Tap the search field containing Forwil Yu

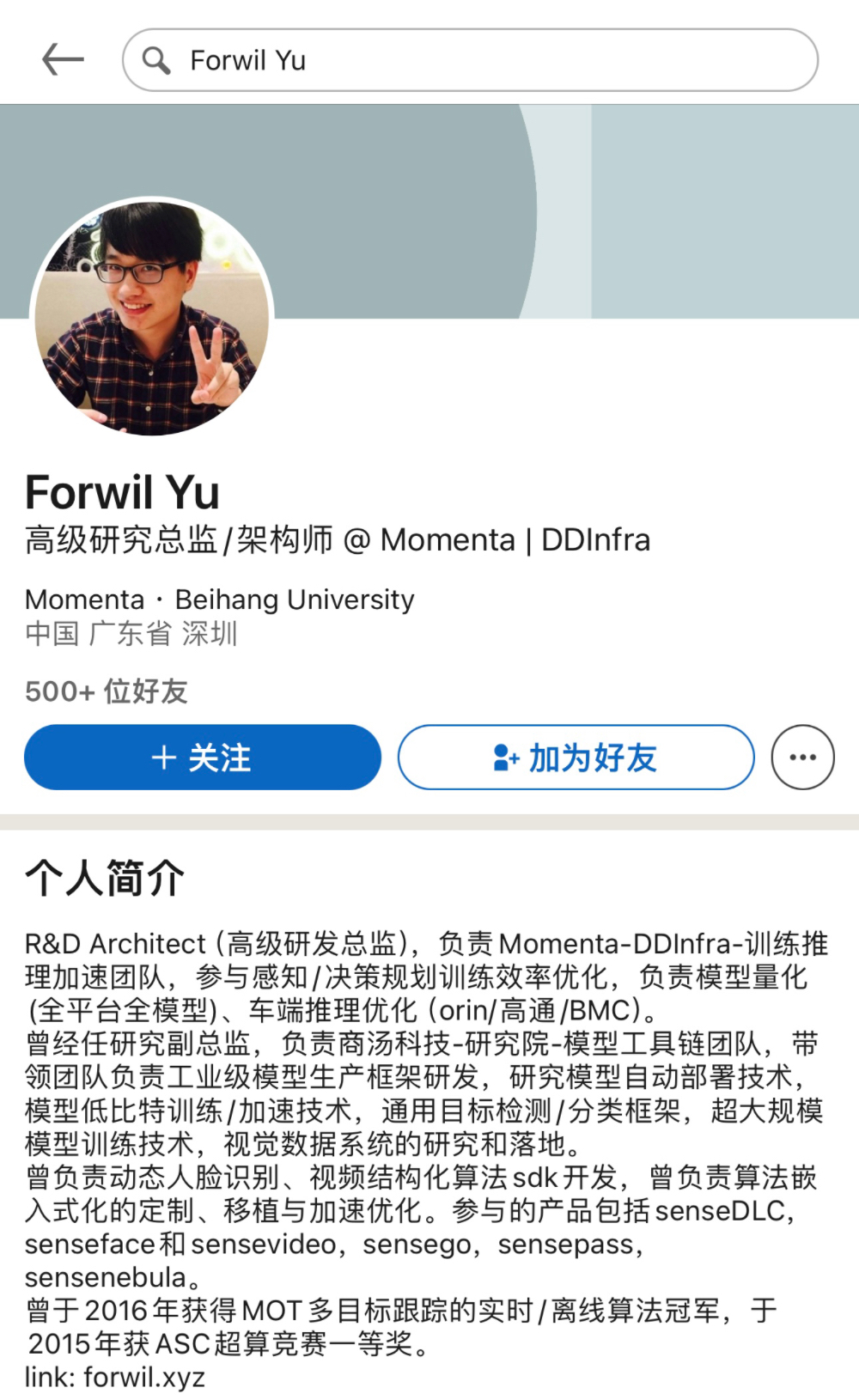point(470,60)
